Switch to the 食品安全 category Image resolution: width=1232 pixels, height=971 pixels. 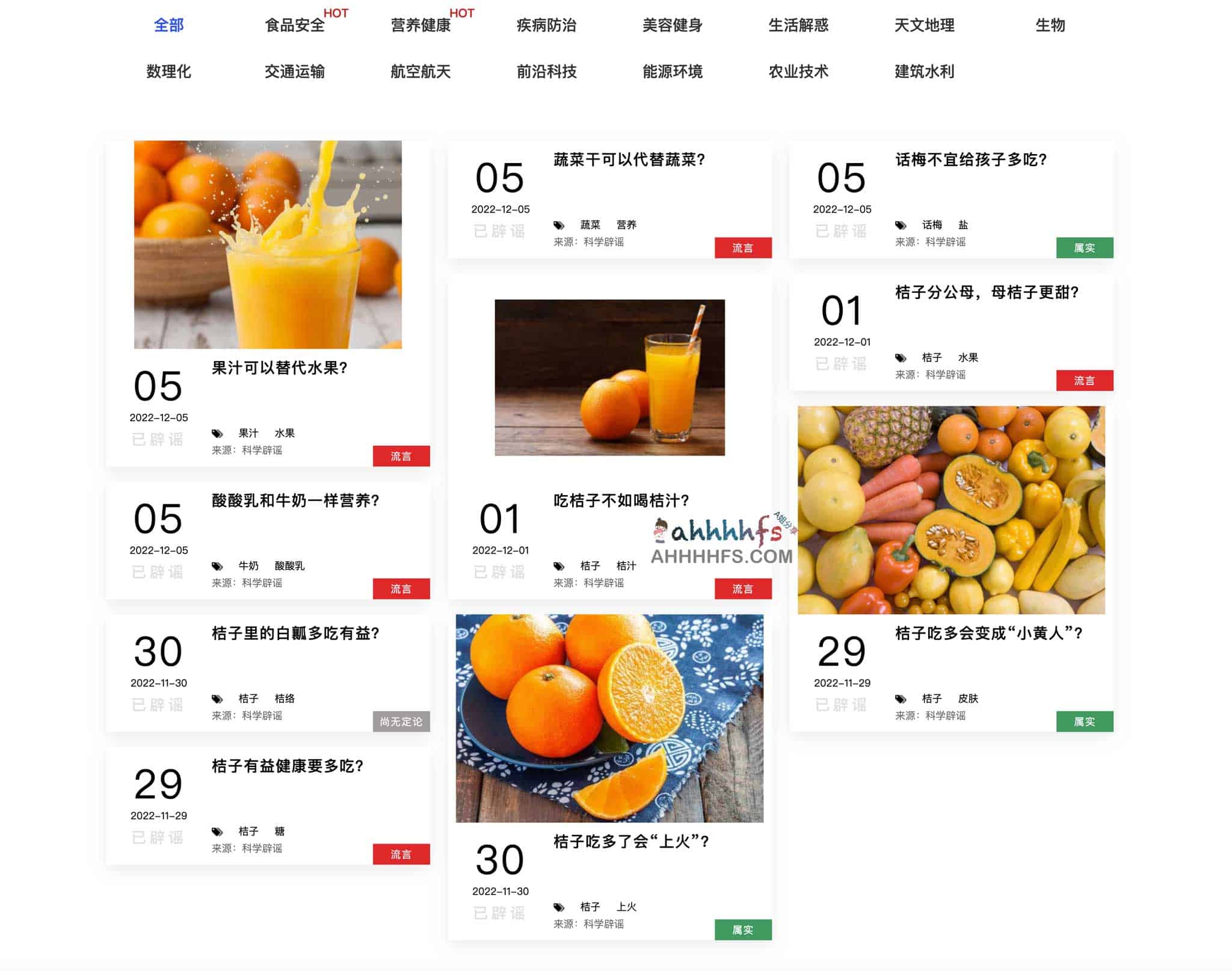(x=294, y=25)
